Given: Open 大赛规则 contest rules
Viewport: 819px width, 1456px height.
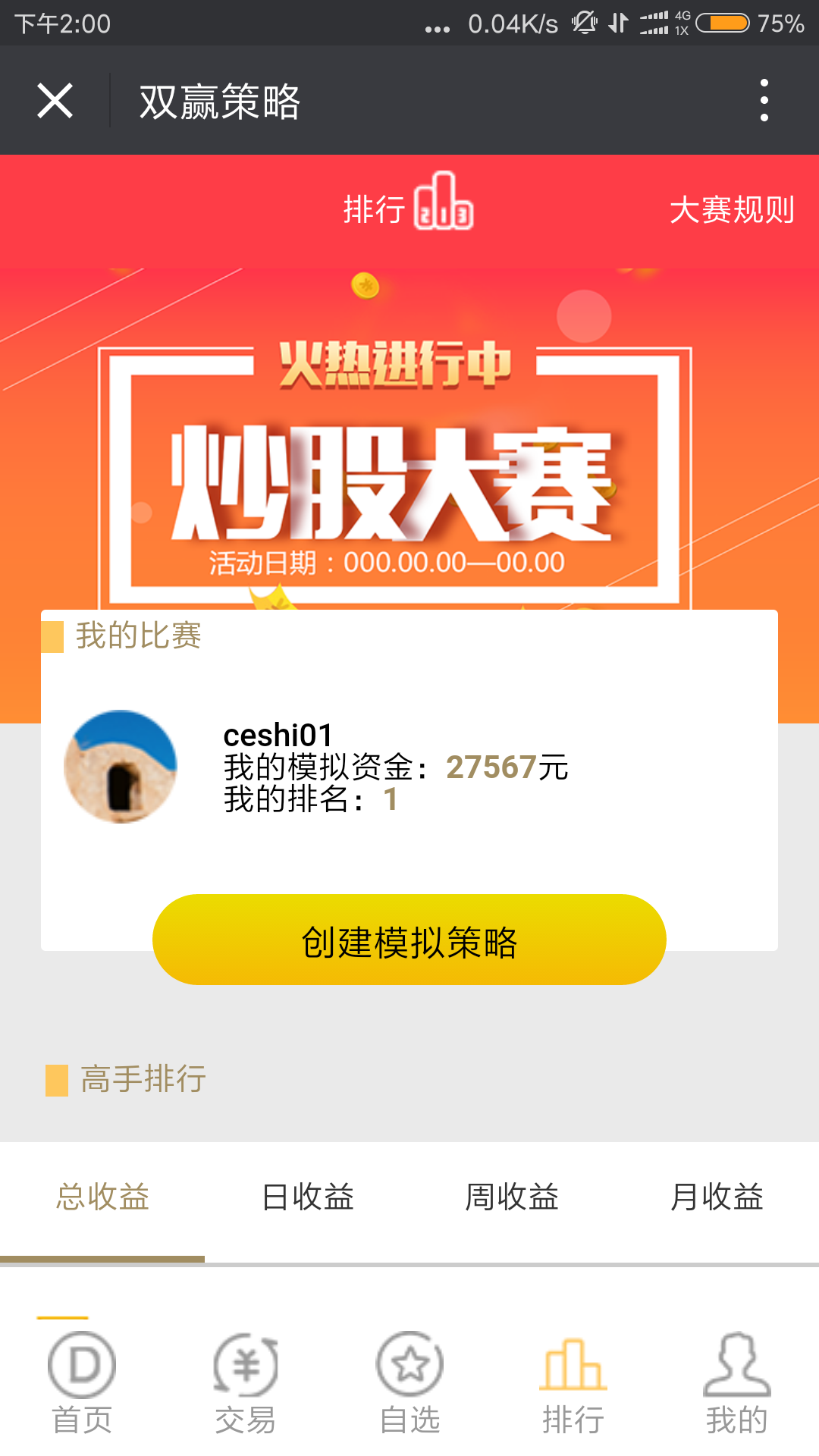Looking at the screenshot, I should coord(732,210).
